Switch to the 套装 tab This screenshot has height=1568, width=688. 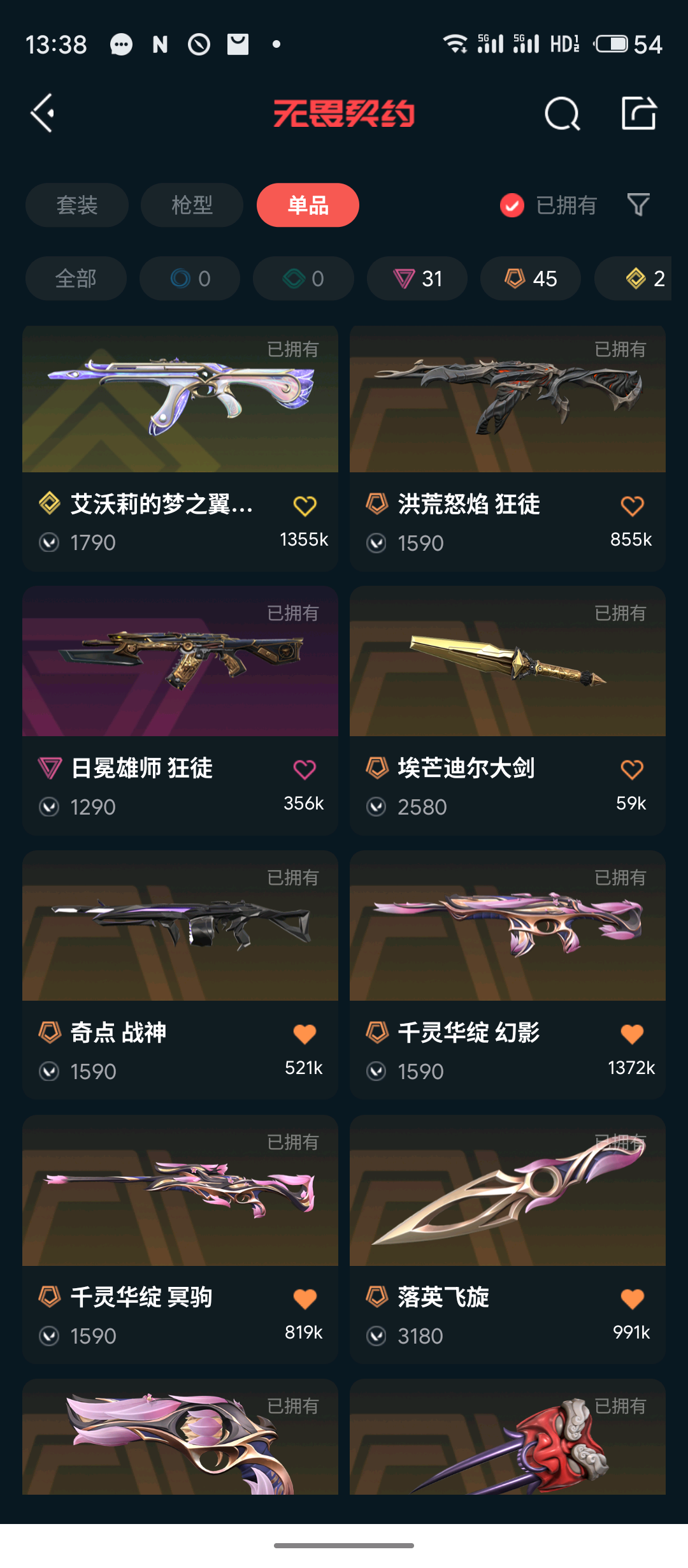coord(77,205)
